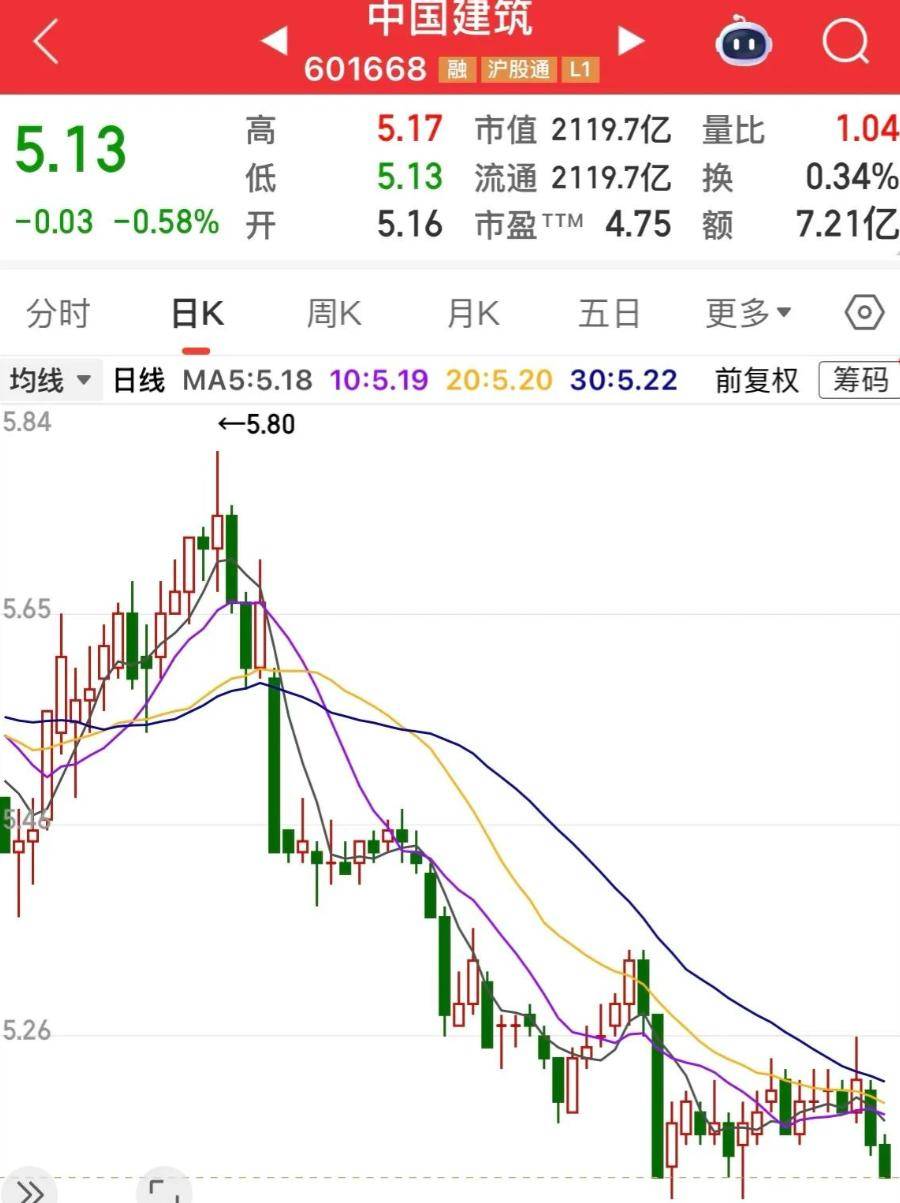Tap the double-arrow expand icon
The height and width of the screenshot is (1203, 900).
point(30,1189)
